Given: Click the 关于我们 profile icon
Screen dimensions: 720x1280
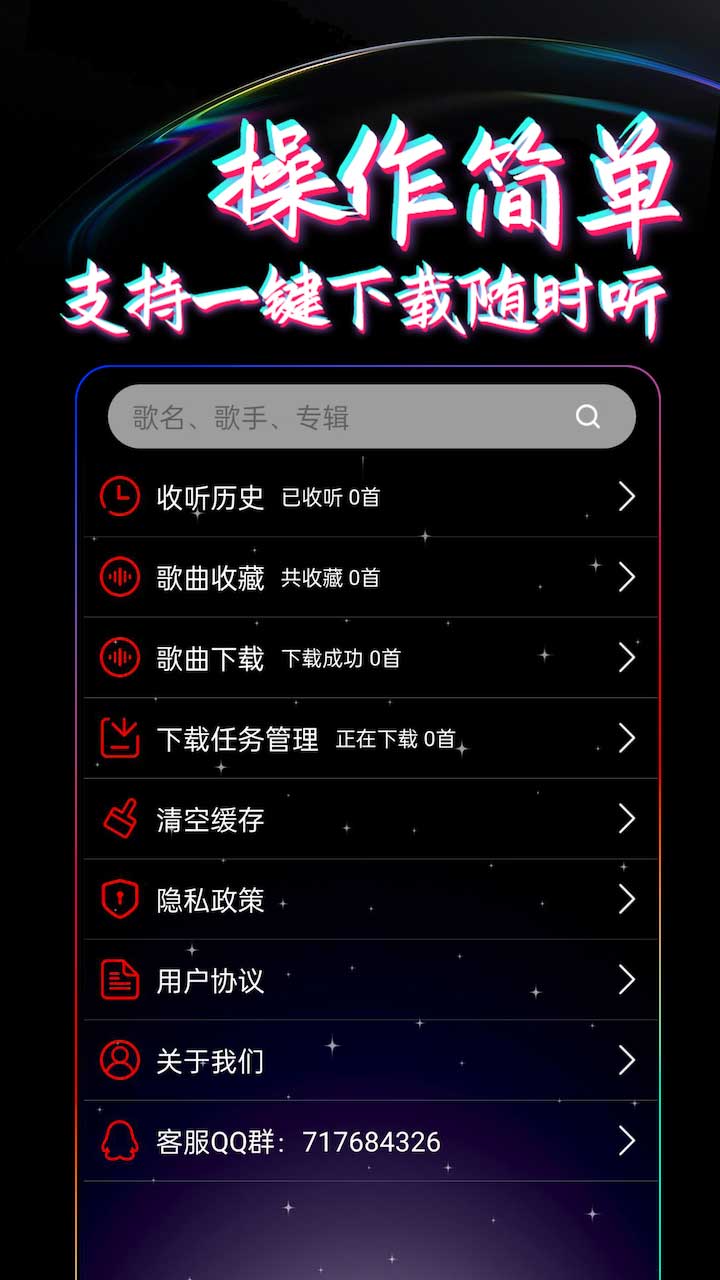Looking at the screenshot, I should click(119, 1060).
